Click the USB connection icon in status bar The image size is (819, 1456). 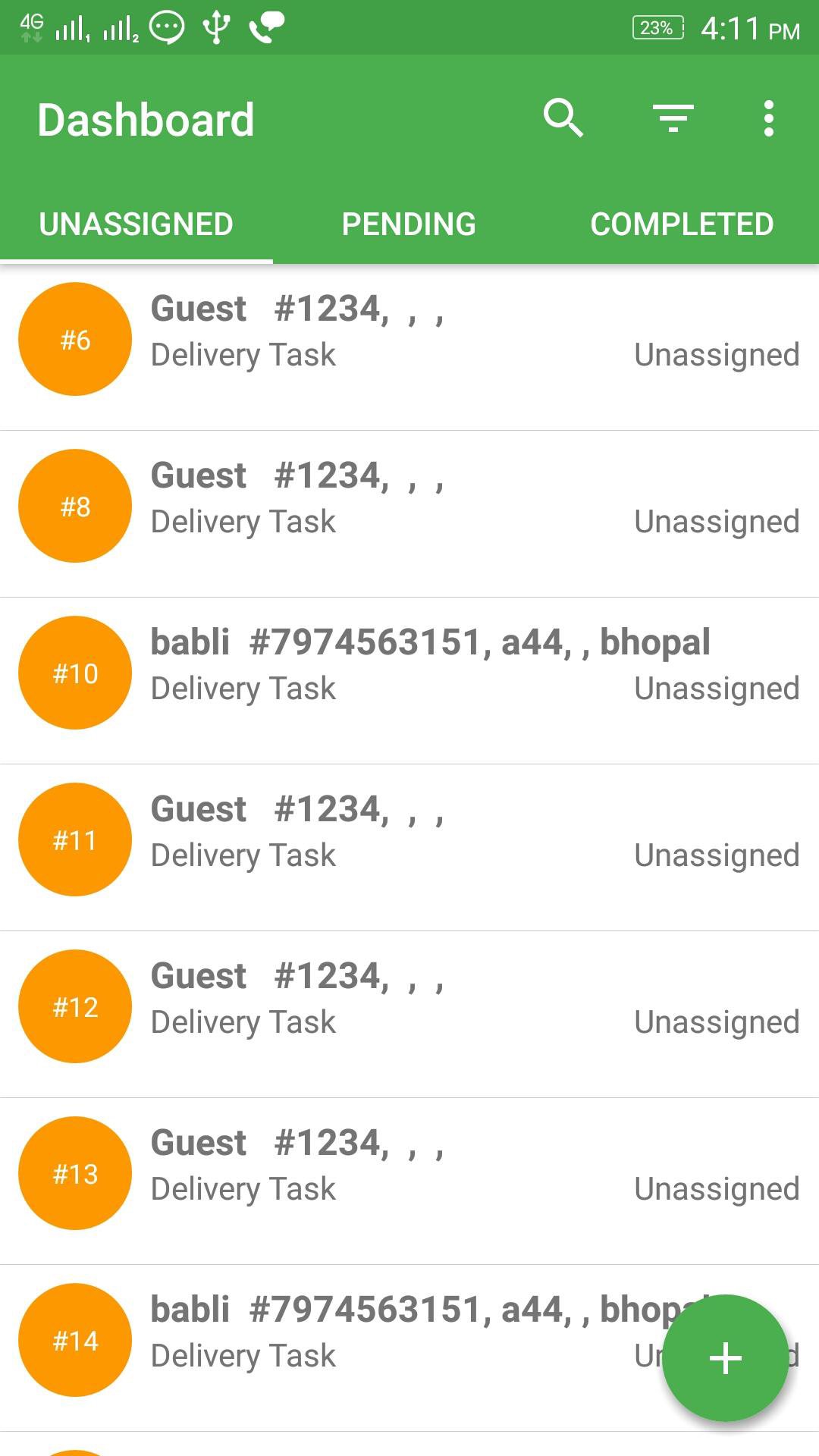point(216,25)
